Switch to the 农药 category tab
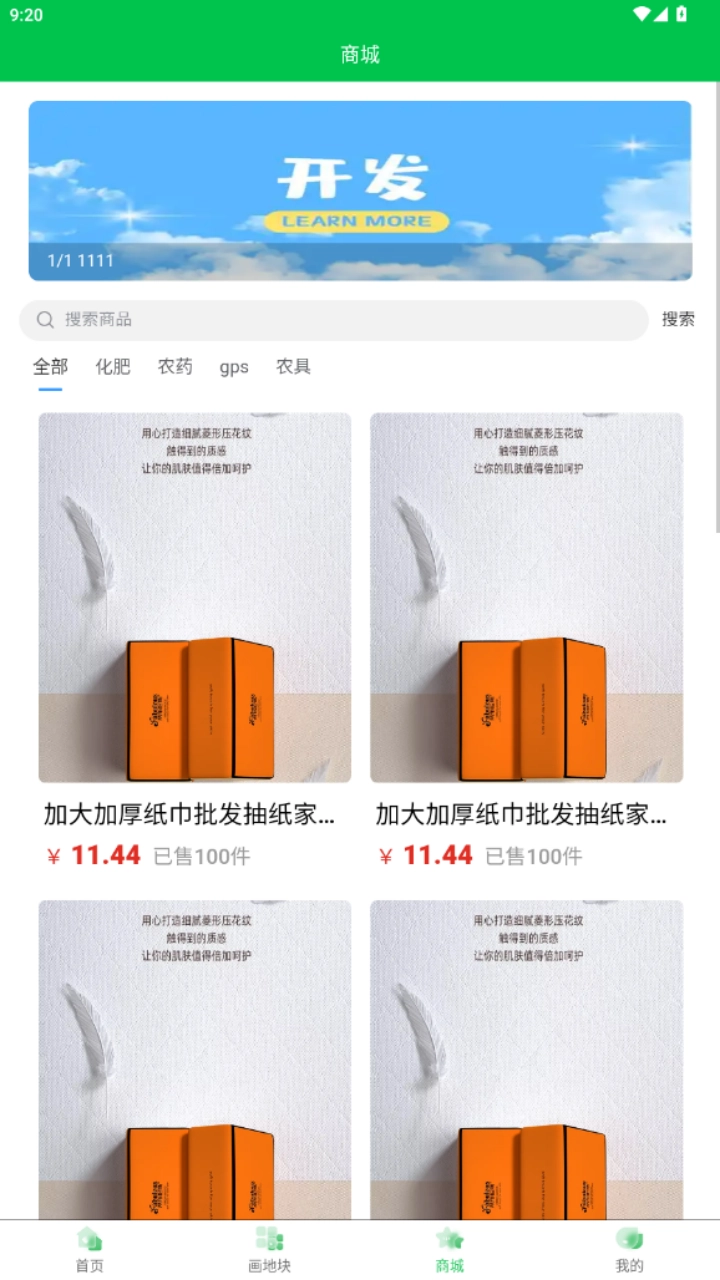The height and width of the screenshot is (1280, 720). pyautogui.click(x=175, y=367)
